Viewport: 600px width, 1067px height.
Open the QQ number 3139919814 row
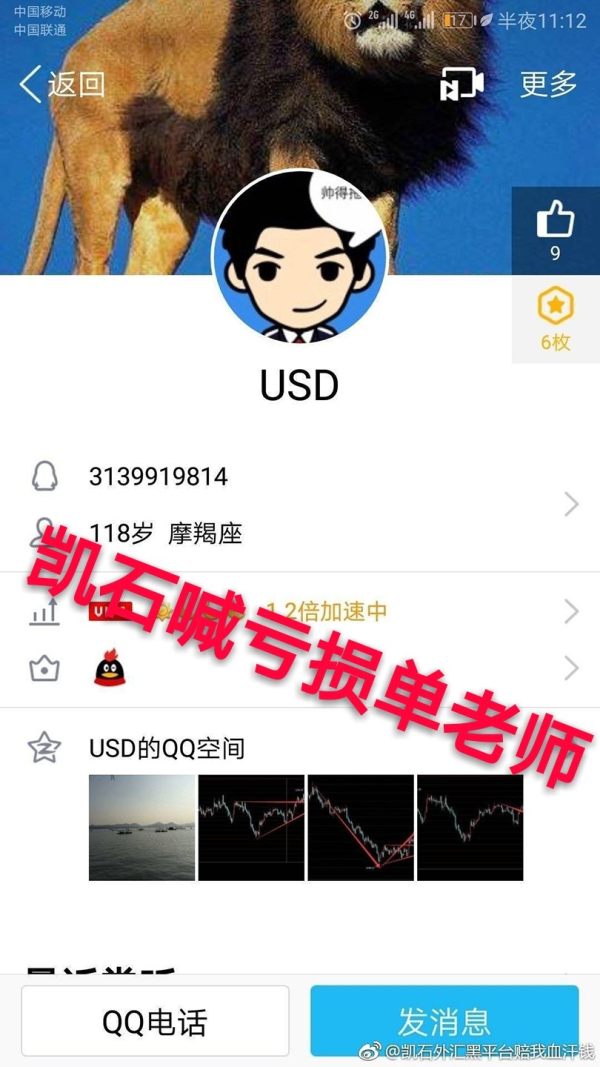pos(300,478)
